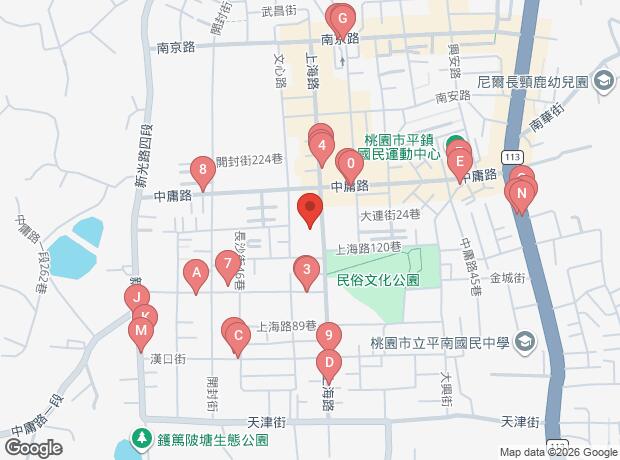The width and height of the screenshot is (620, 460).
Task: Select the map pin labeled G
Action: coord(342,19)
